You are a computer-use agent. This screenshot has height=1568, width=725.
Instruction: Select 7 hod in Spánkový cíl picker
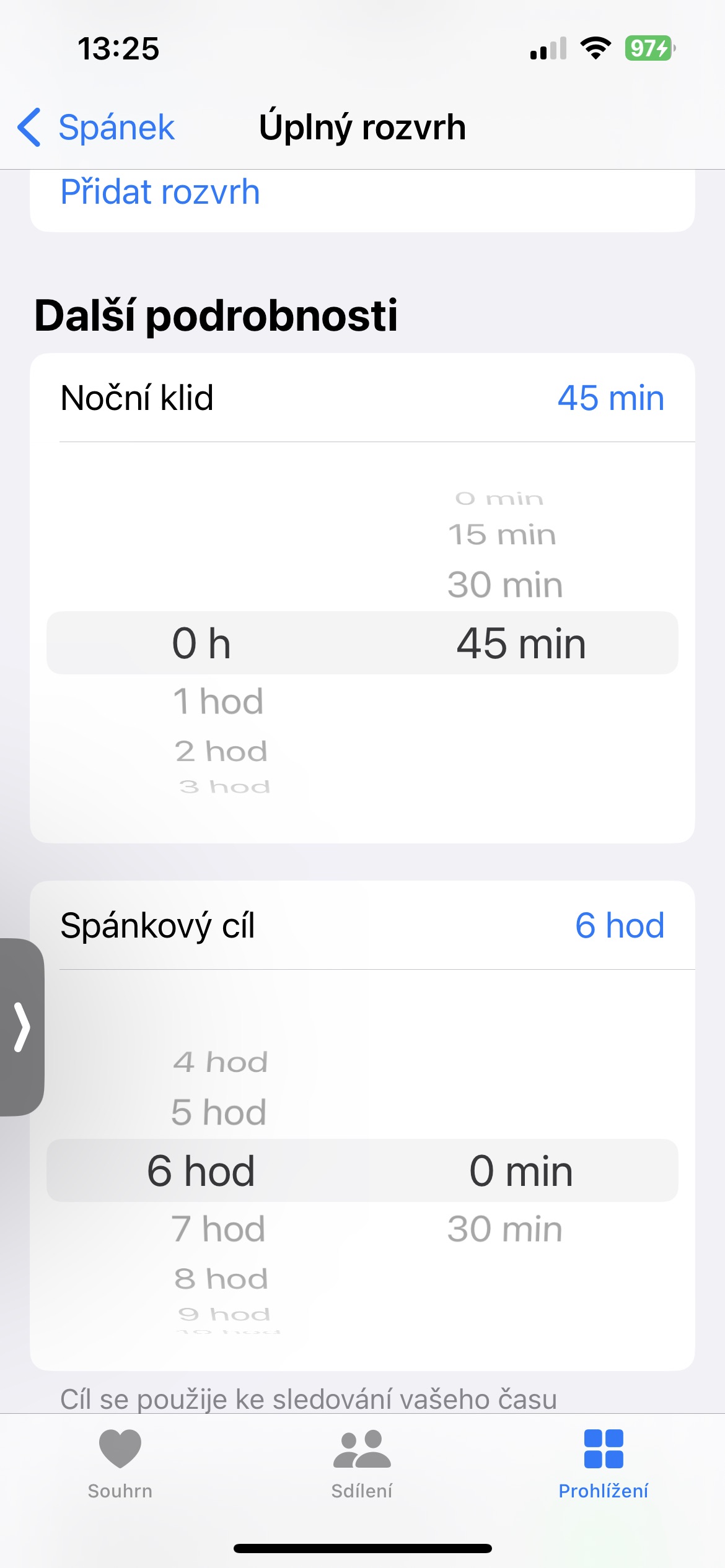218,1229
